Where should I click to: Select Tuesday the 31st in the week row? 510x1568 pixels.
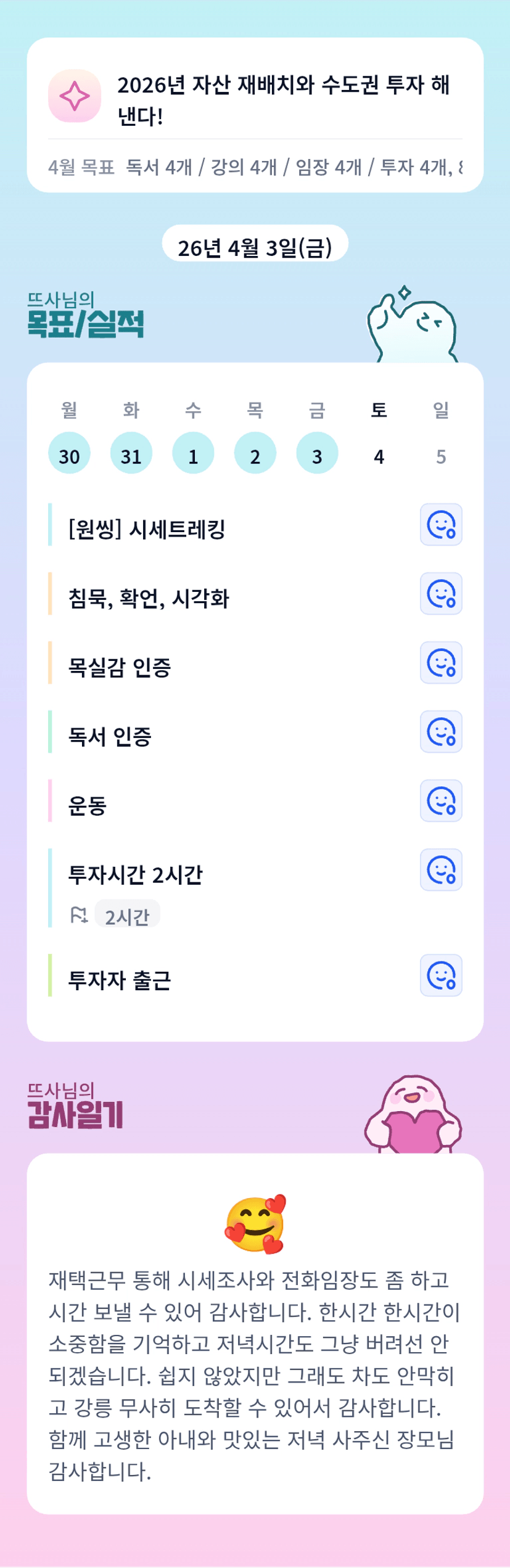pyautogui.click(x=131, y=453)
